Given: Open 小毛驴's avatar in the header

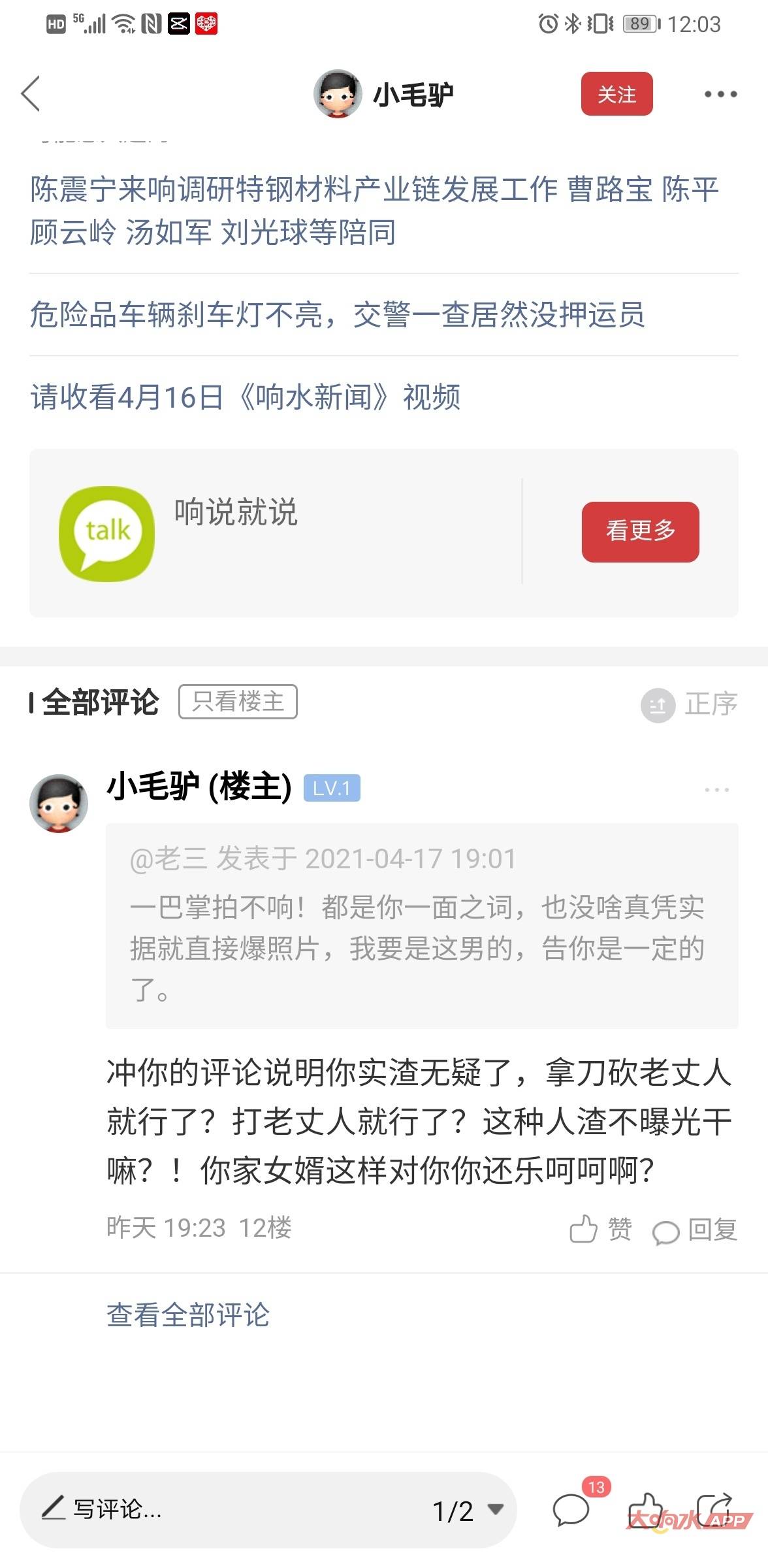Looking at the screenshot, I should pyautogui.click(x=338, y=94).
